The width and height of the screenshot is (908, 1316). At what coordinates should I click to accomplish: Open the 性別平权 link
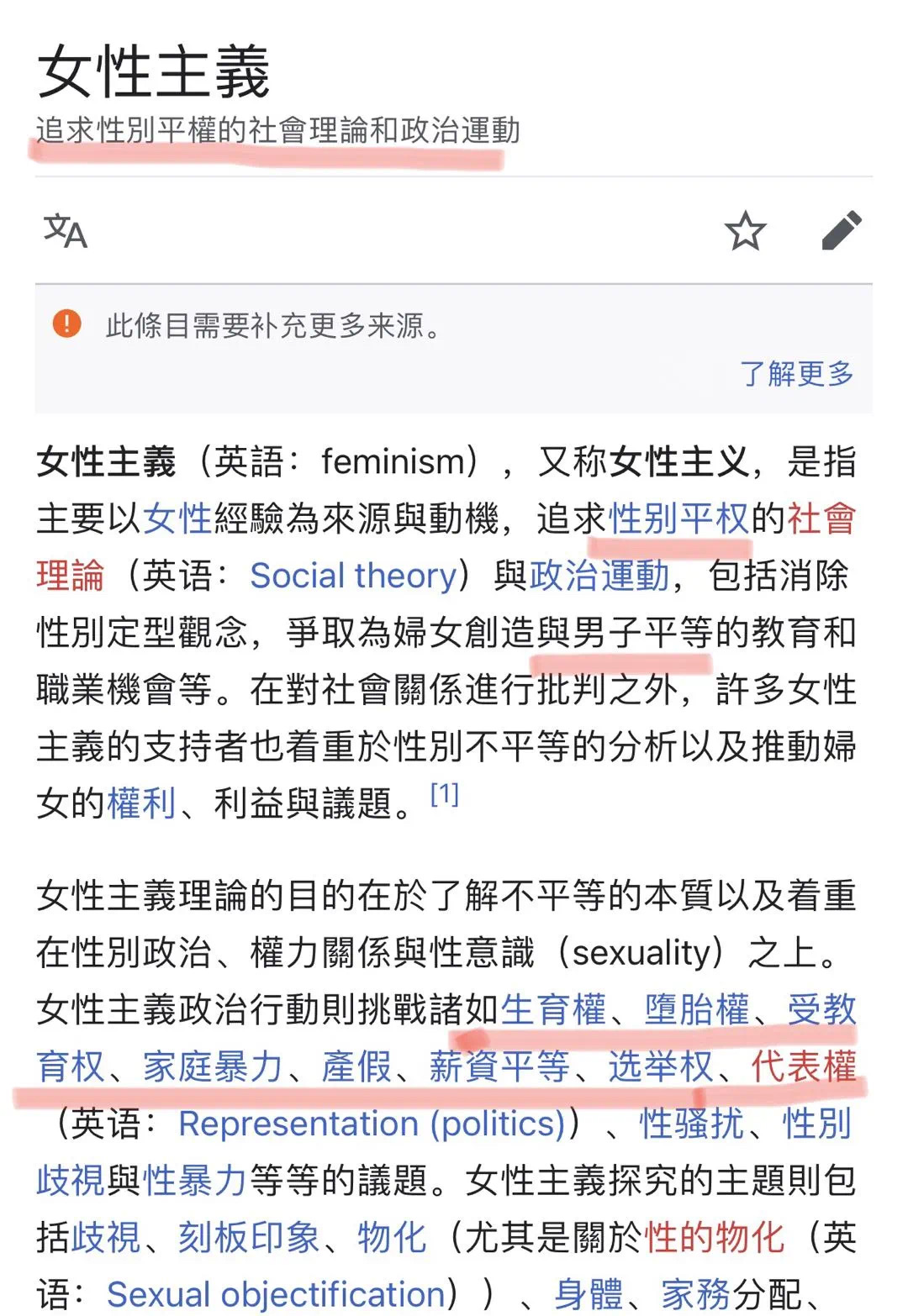pyautogui.click(x=678, y=519)
